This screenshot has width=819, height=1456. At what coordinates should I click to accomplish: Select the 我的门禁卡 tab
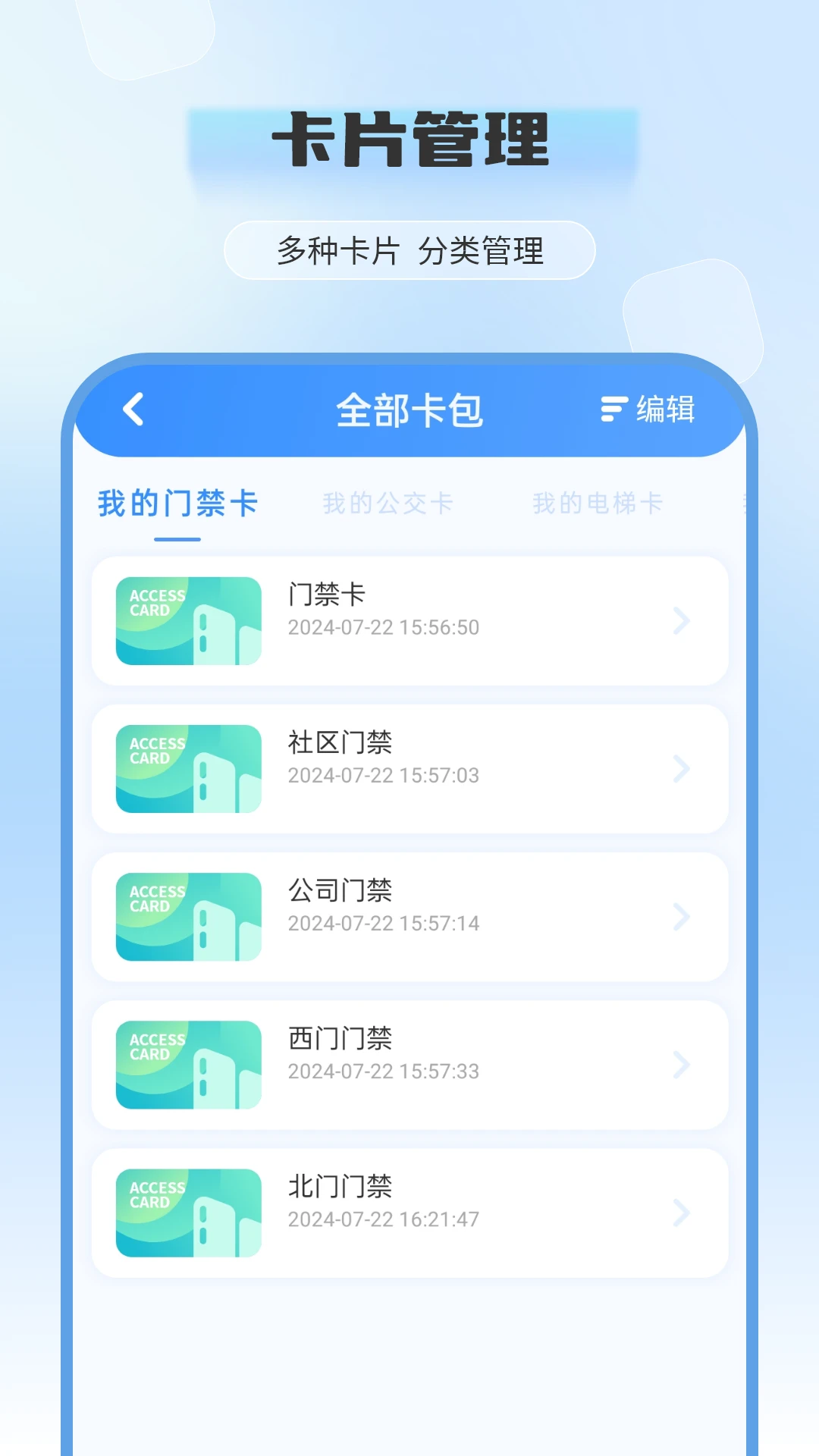tap(177, 502)
